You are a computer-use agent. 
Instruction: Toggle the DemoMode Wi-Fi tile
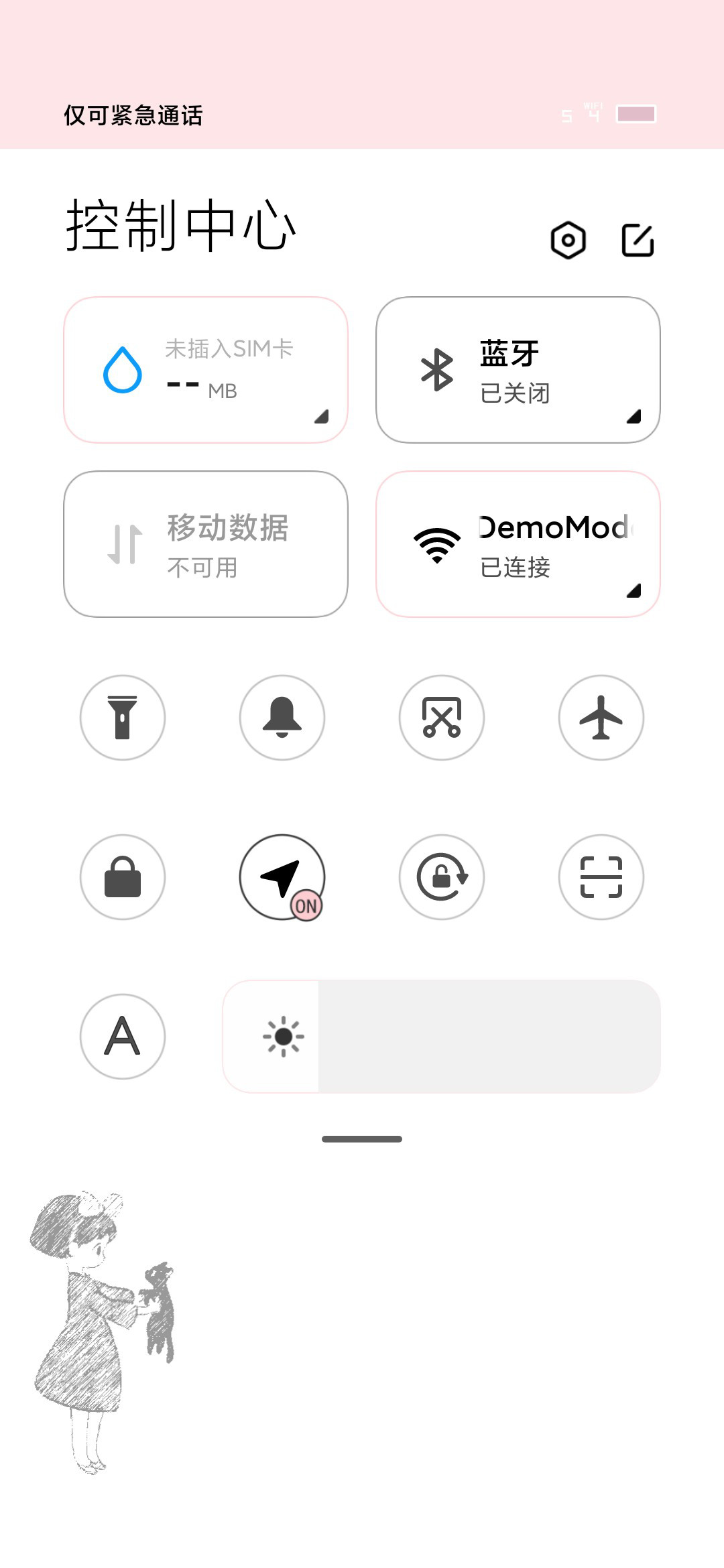[x=518, y=544]
